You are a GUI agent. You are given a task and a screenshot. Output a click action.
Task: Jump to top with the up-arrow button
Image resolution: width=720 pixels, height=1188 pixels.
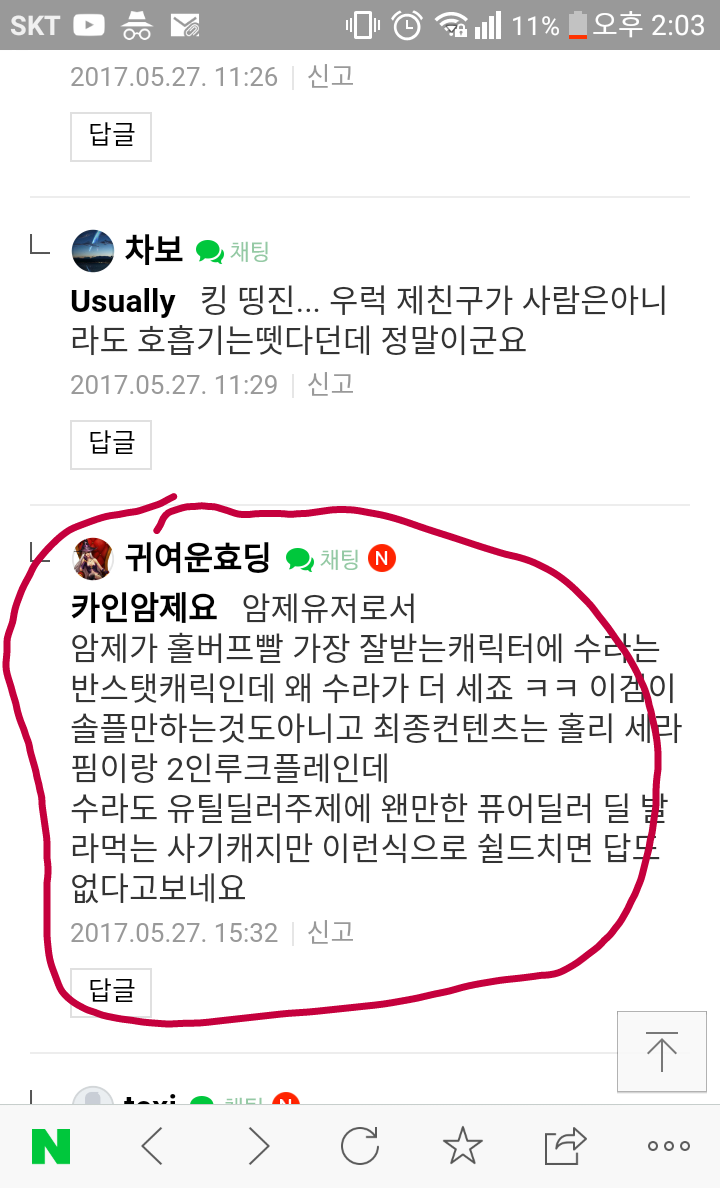[662, 1051]
